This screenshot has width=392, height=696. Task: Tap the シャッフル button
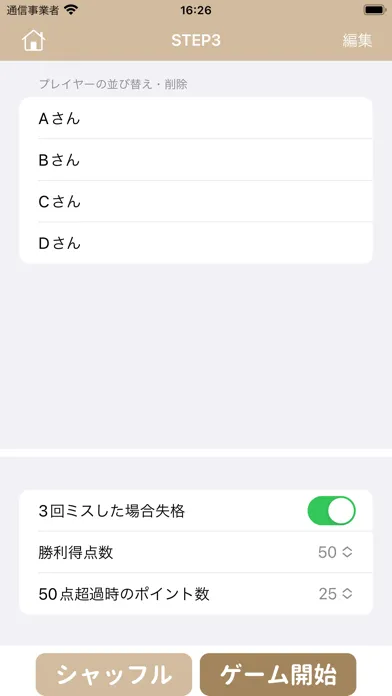pos(114,675)
